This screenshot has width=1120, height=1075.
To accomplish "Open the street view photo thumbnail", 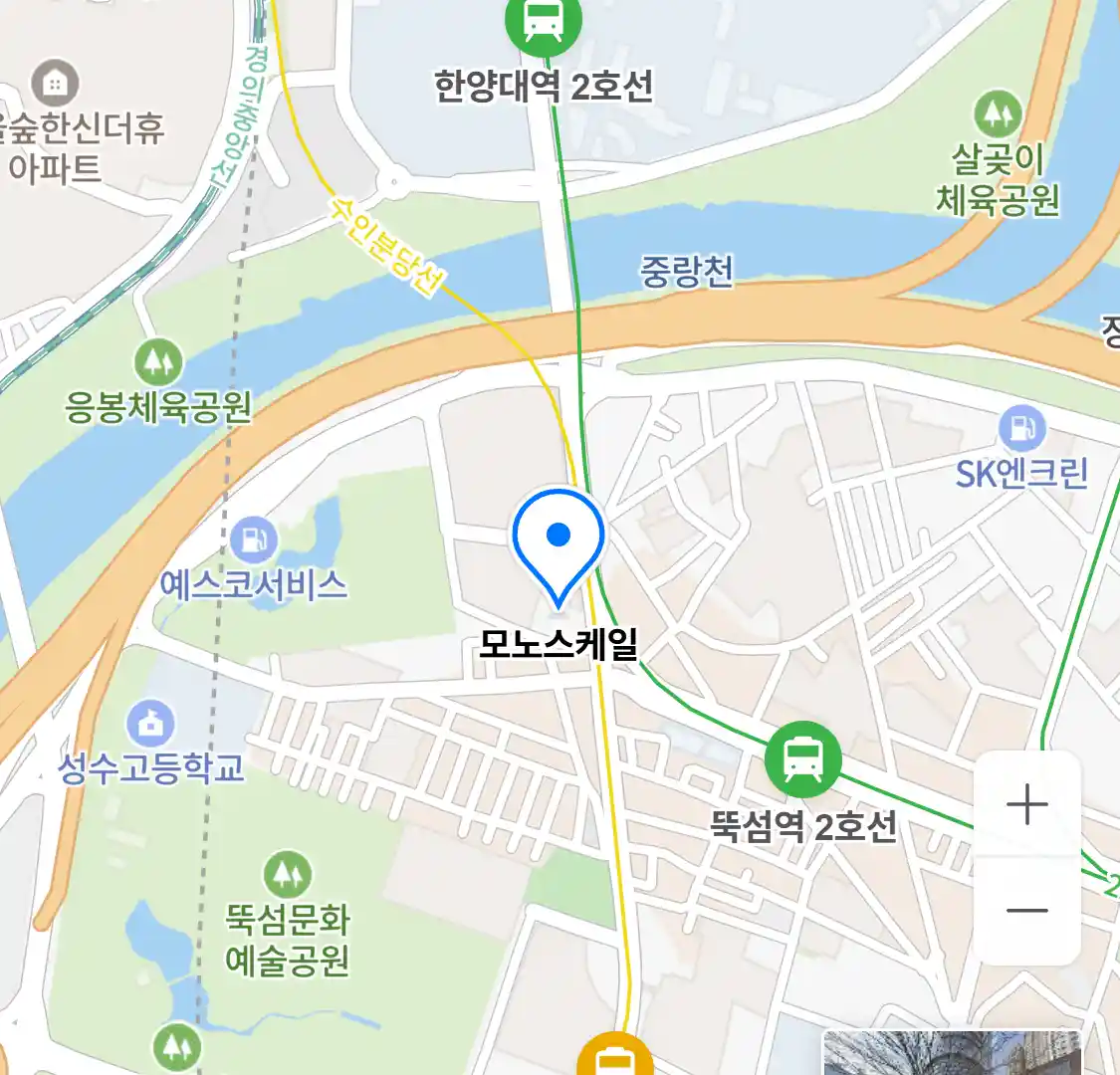I will [951, 1053].
